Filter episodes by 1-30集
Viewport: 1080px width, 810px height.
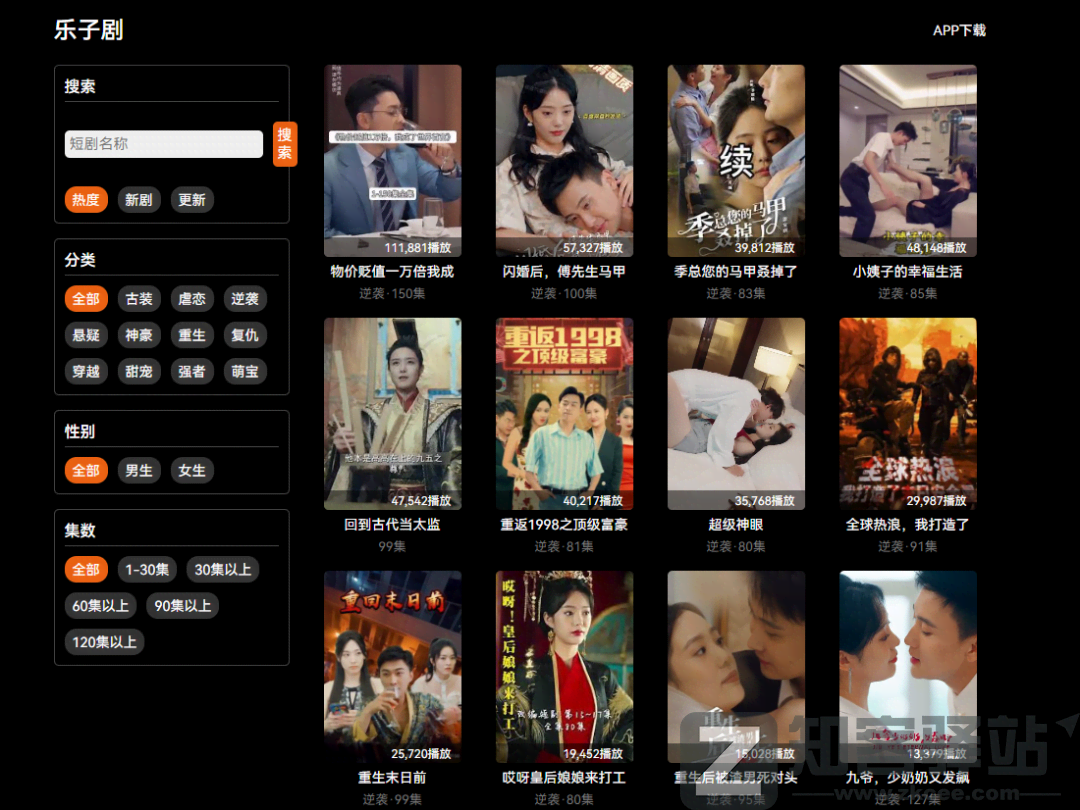(147, 570)
